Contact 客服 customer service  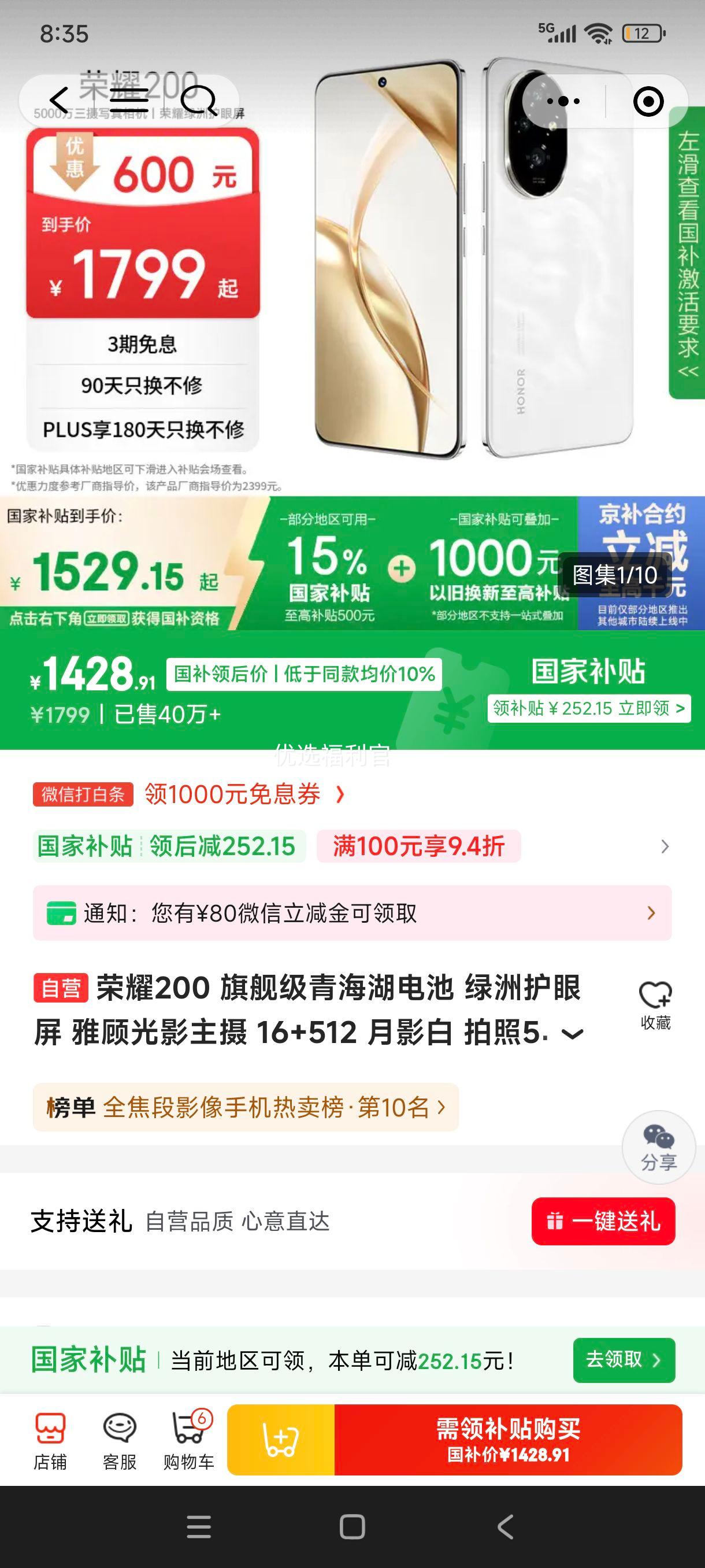click(x=119, y=1441)
